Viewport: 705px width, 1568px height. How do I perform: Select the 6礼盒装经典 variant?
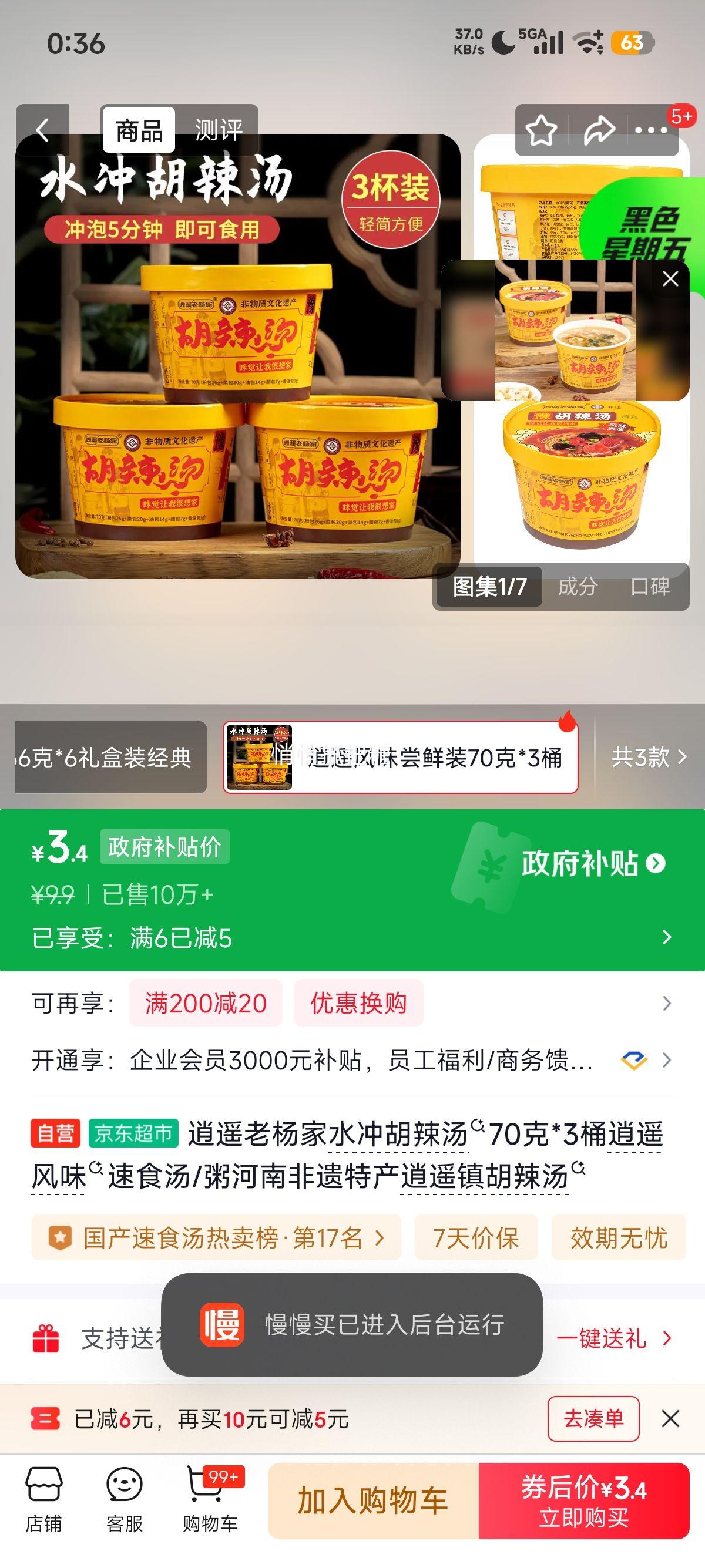tap(110, 757)
